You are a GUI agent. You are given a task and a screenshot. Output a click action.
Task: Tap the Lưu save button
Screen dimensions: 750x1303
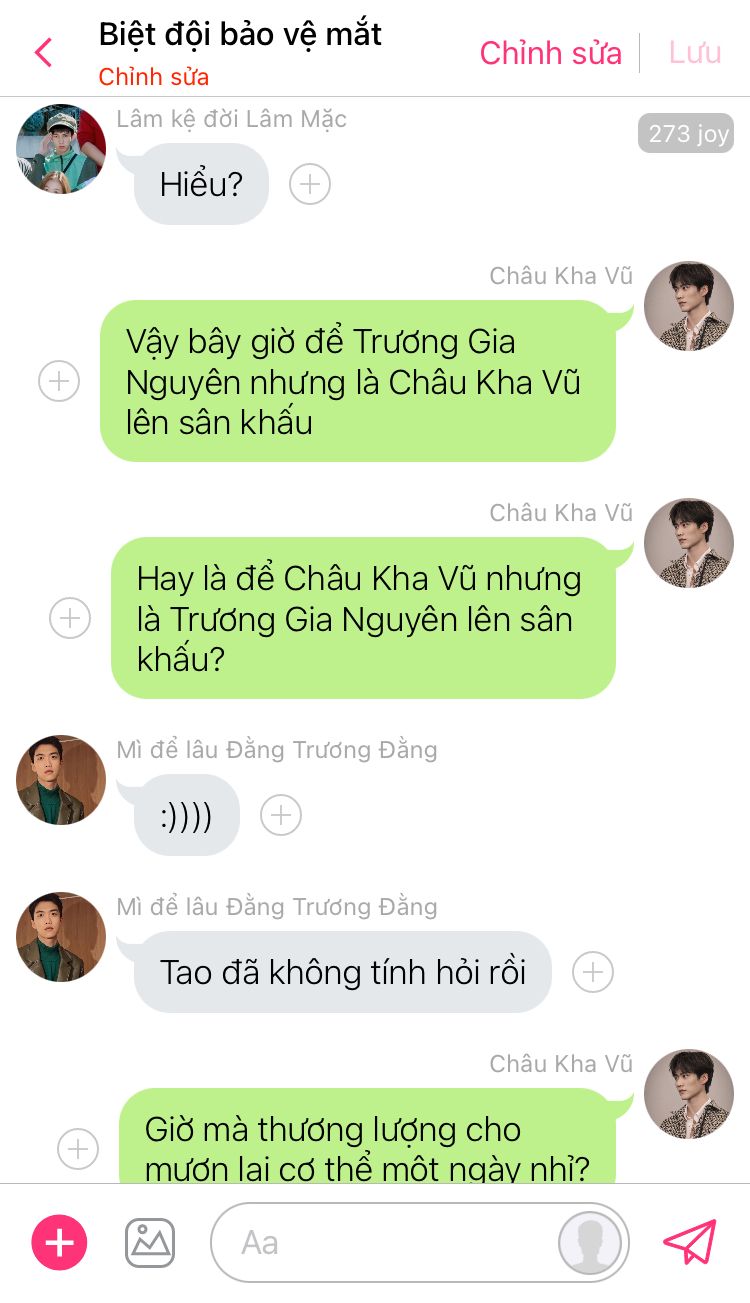[695, 52]
